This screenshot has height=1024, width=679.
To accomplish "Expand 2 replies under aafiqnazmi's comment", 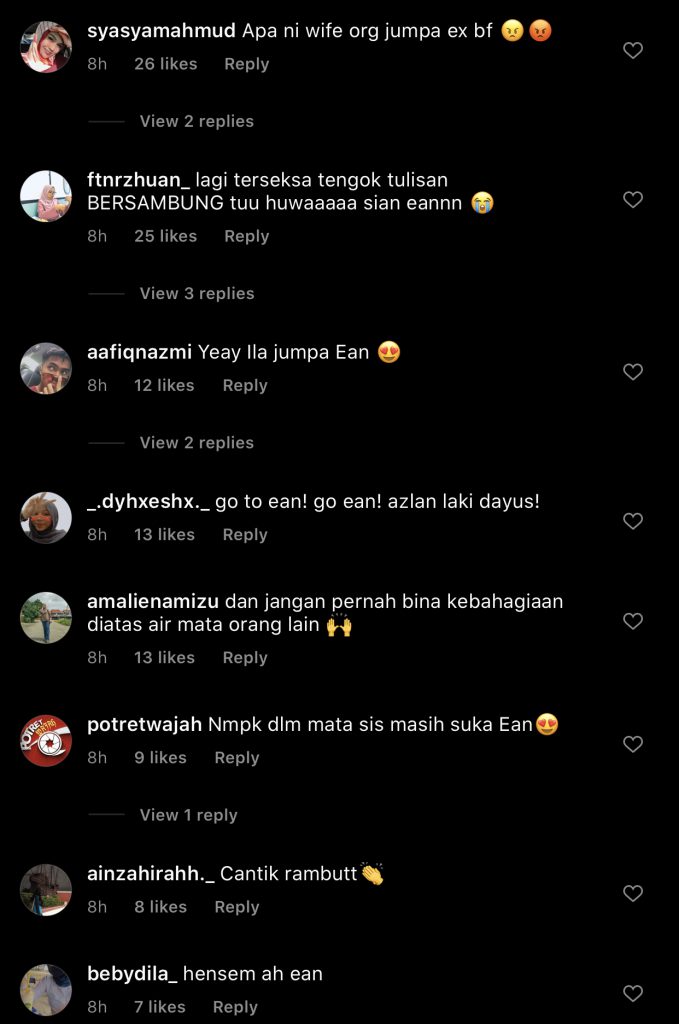I will coord(196,442).
